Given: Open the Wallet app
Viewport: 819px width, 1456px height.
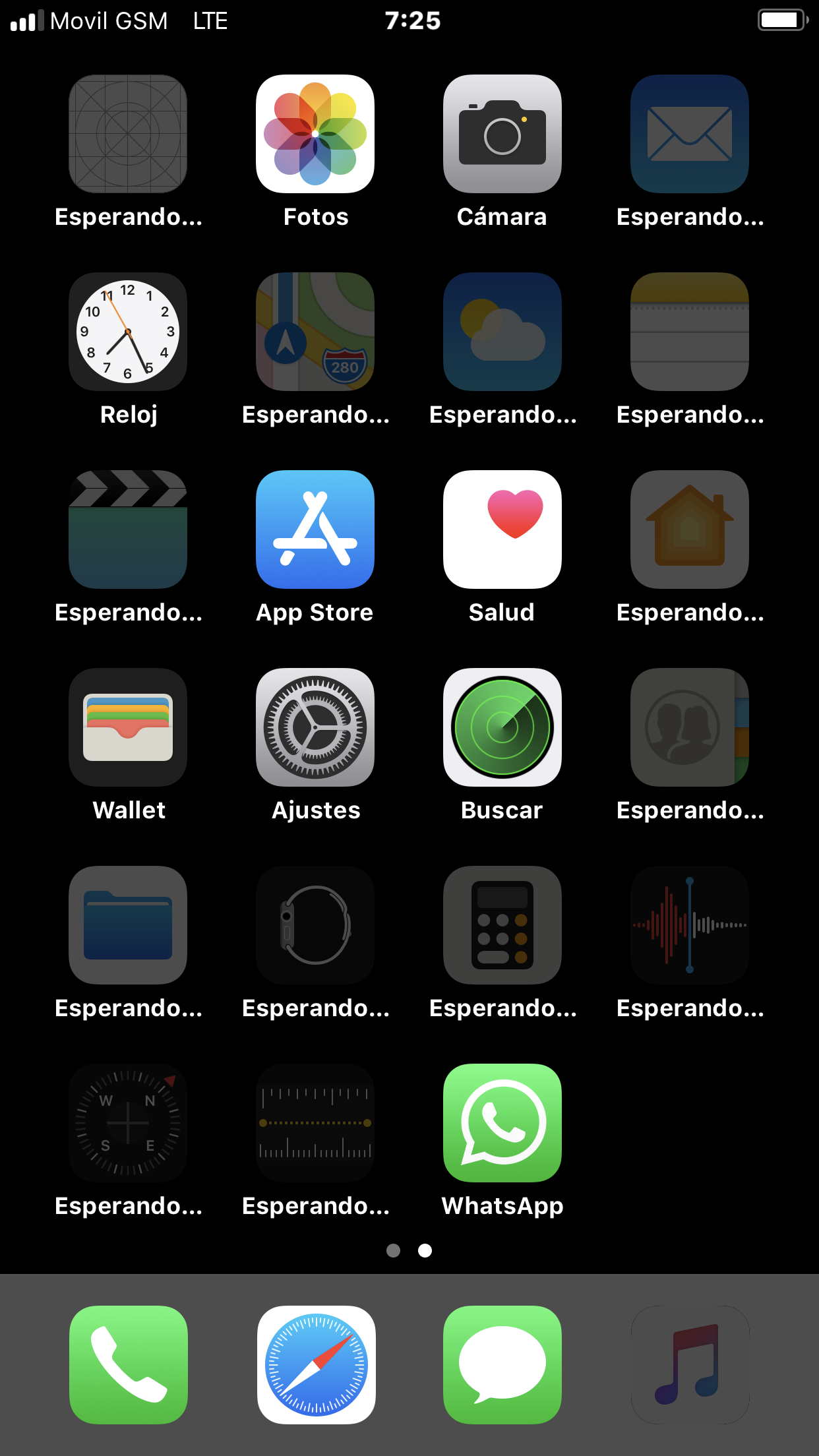Looking at the screenshot, I should coord(128,727).
